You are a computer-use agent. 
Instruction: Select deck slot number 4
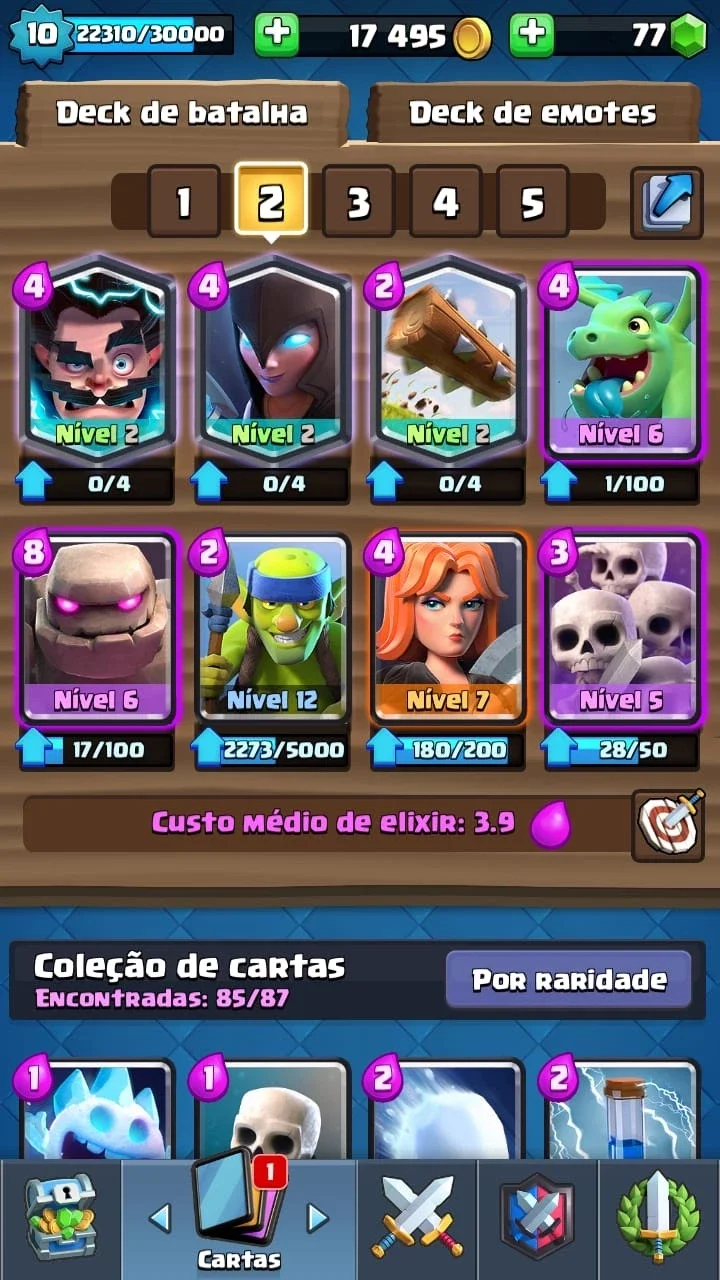[445, 202]
